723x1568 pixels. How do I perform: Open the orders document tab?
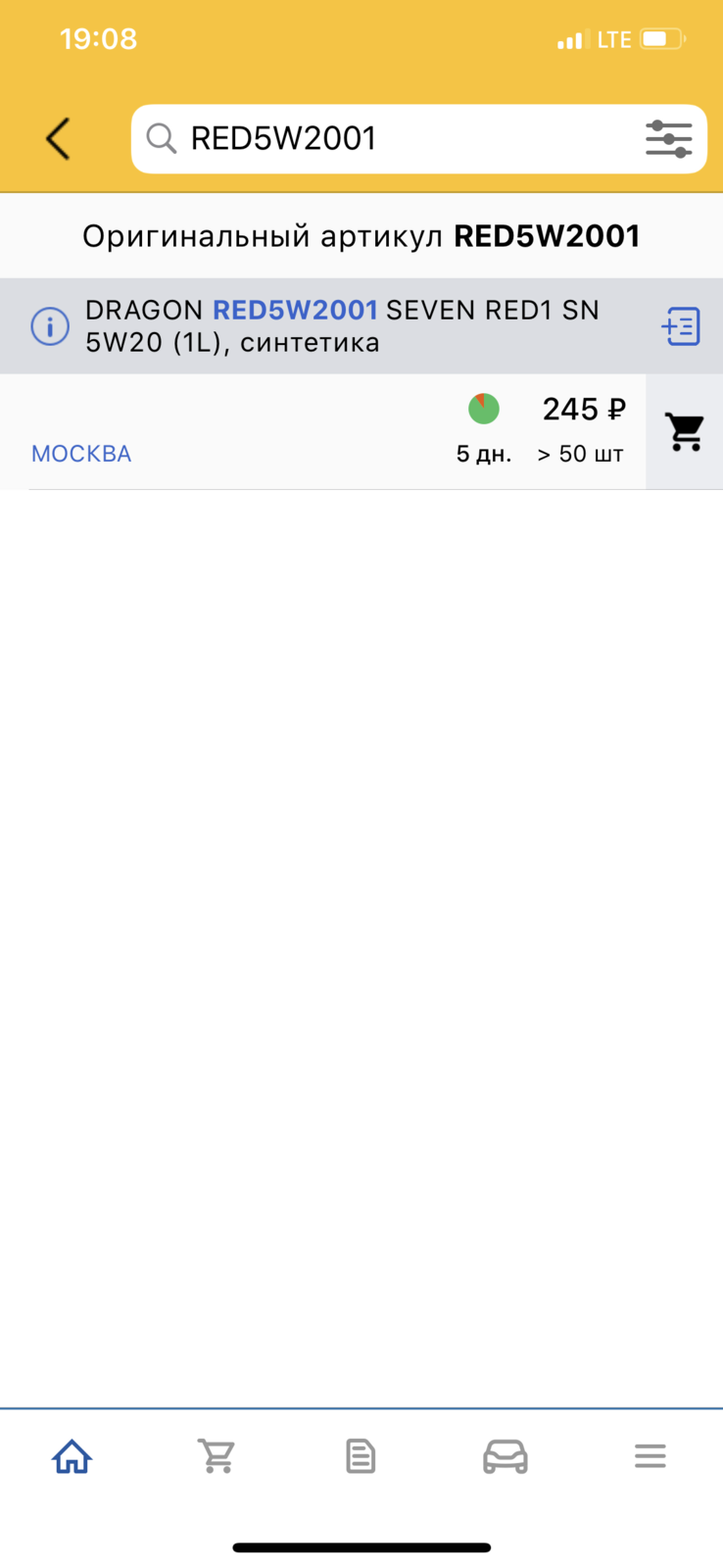click(x=361, y=1456)
